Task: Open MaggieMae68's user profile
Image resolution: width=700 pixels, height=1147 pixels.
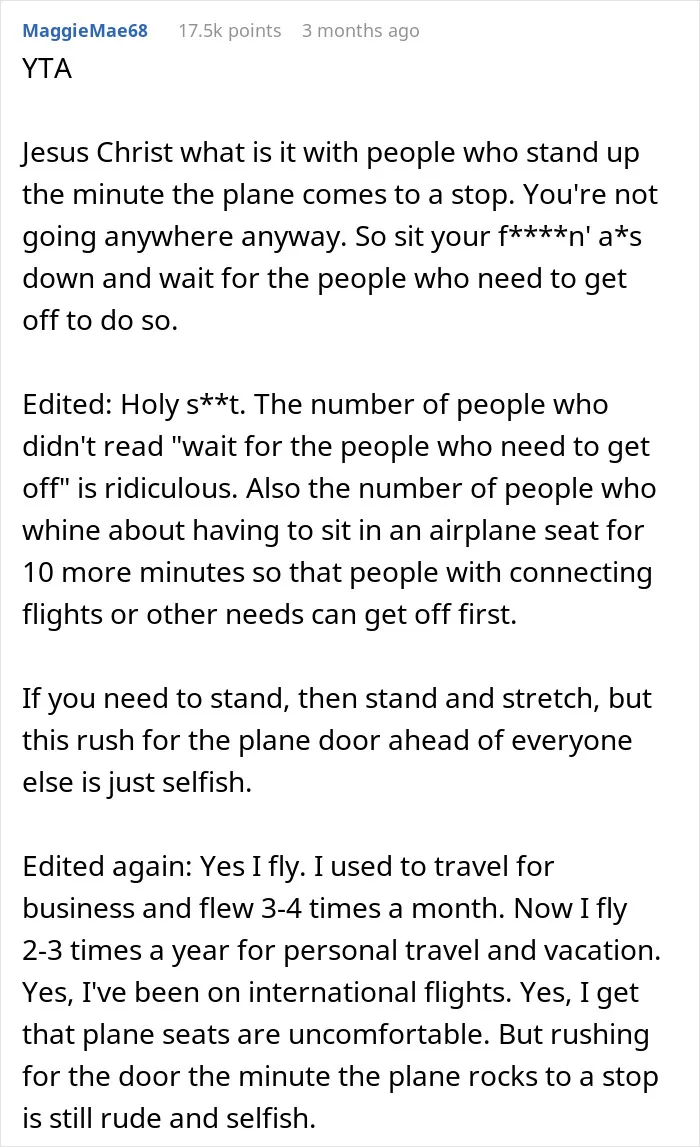Action: [x=85, y=31]
